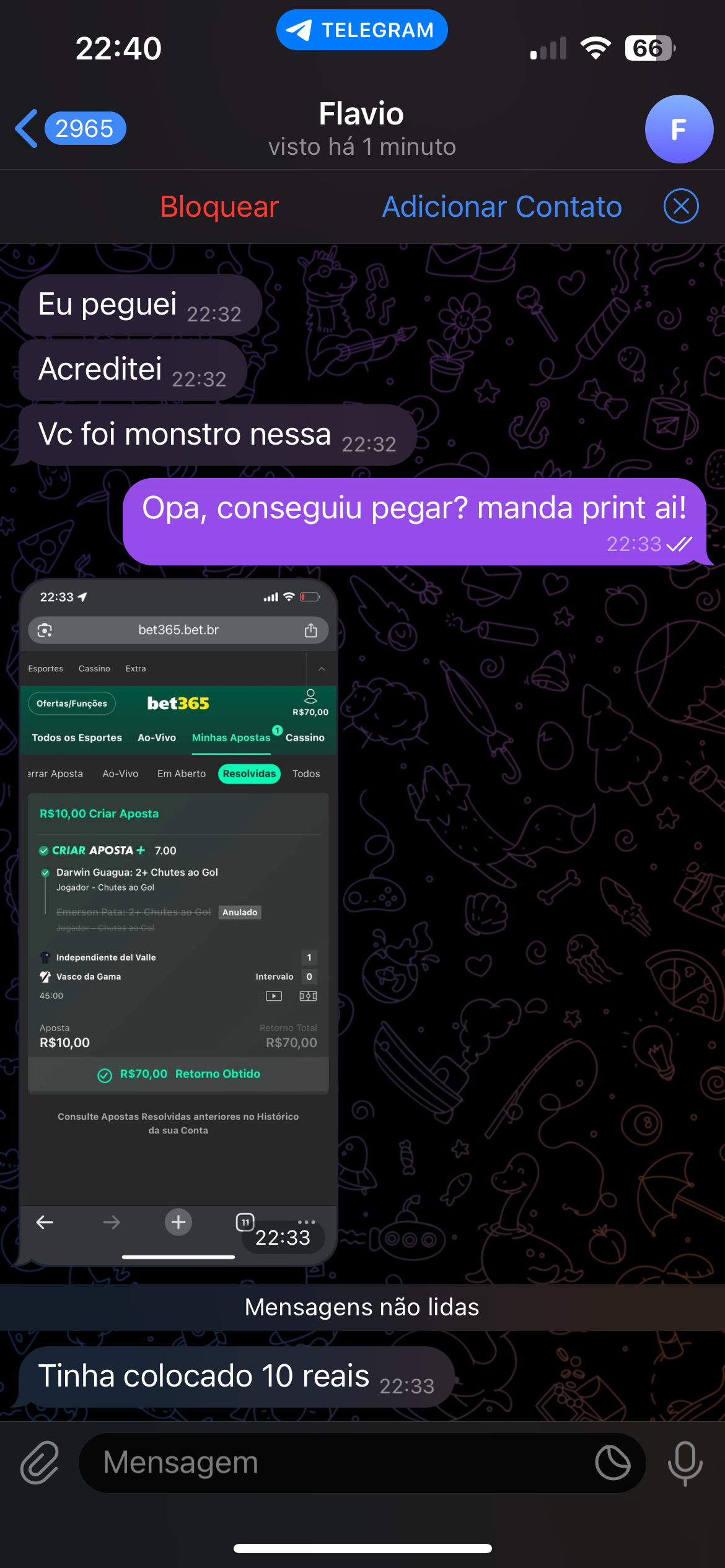Return to previous app via Telegram pill
This screenshot has width=725, height=1568.
point(362,30)
